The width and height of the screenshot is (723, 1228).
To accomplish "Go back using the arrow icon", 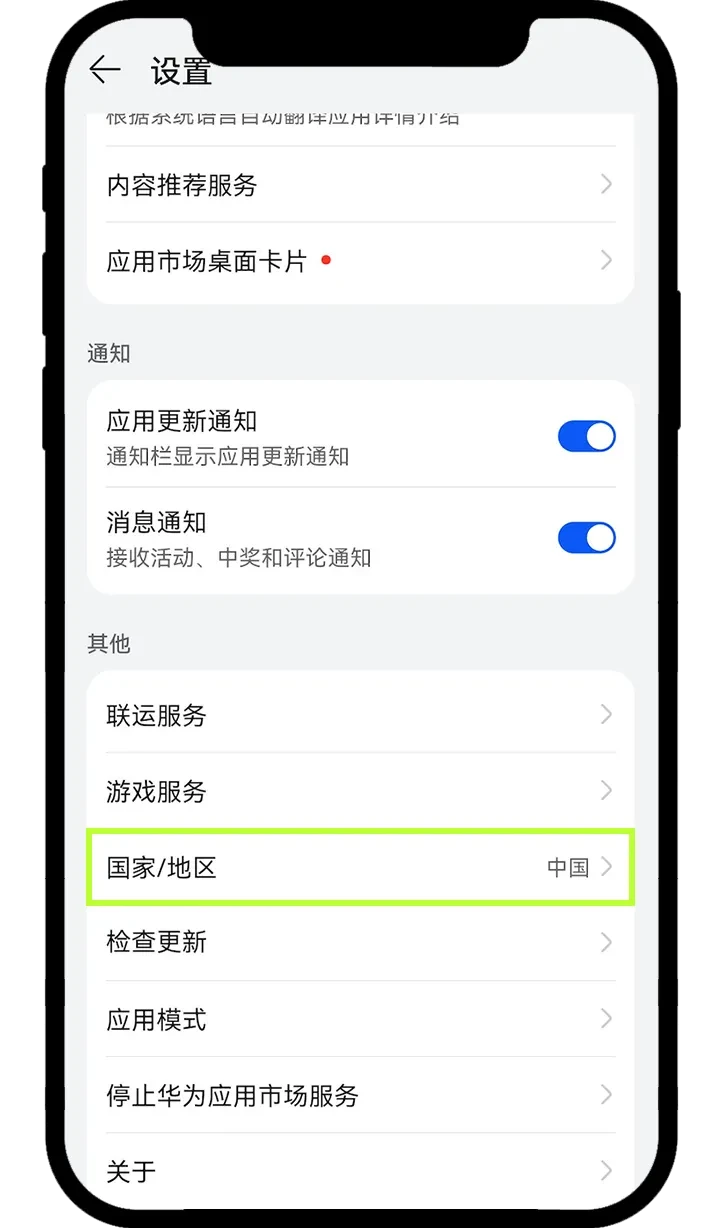I will (x=104, y=70).
